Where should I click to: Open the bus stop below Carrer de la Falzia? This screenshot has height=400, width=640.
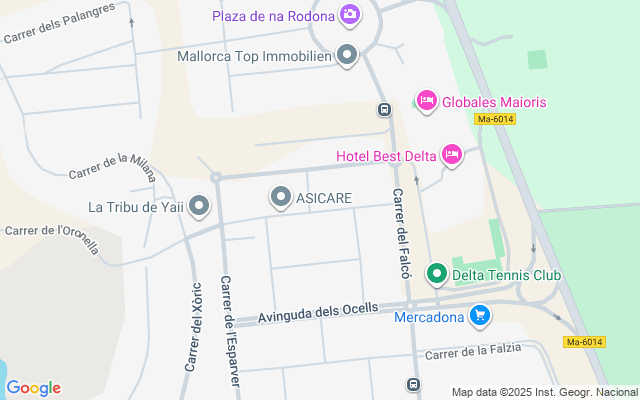[413, 385]
